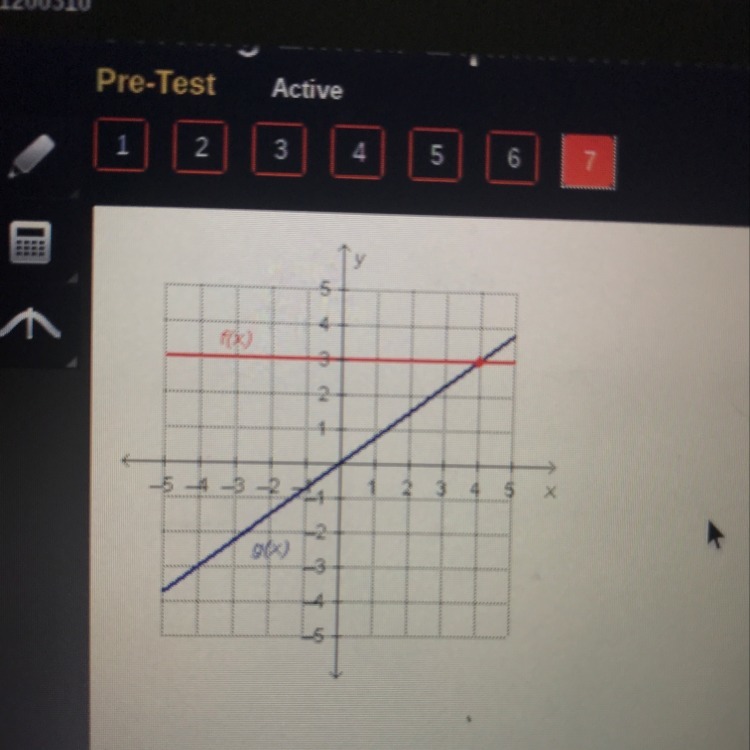Open the calculator tool
This screenshot has height=750, width=750.
(30, 241)
